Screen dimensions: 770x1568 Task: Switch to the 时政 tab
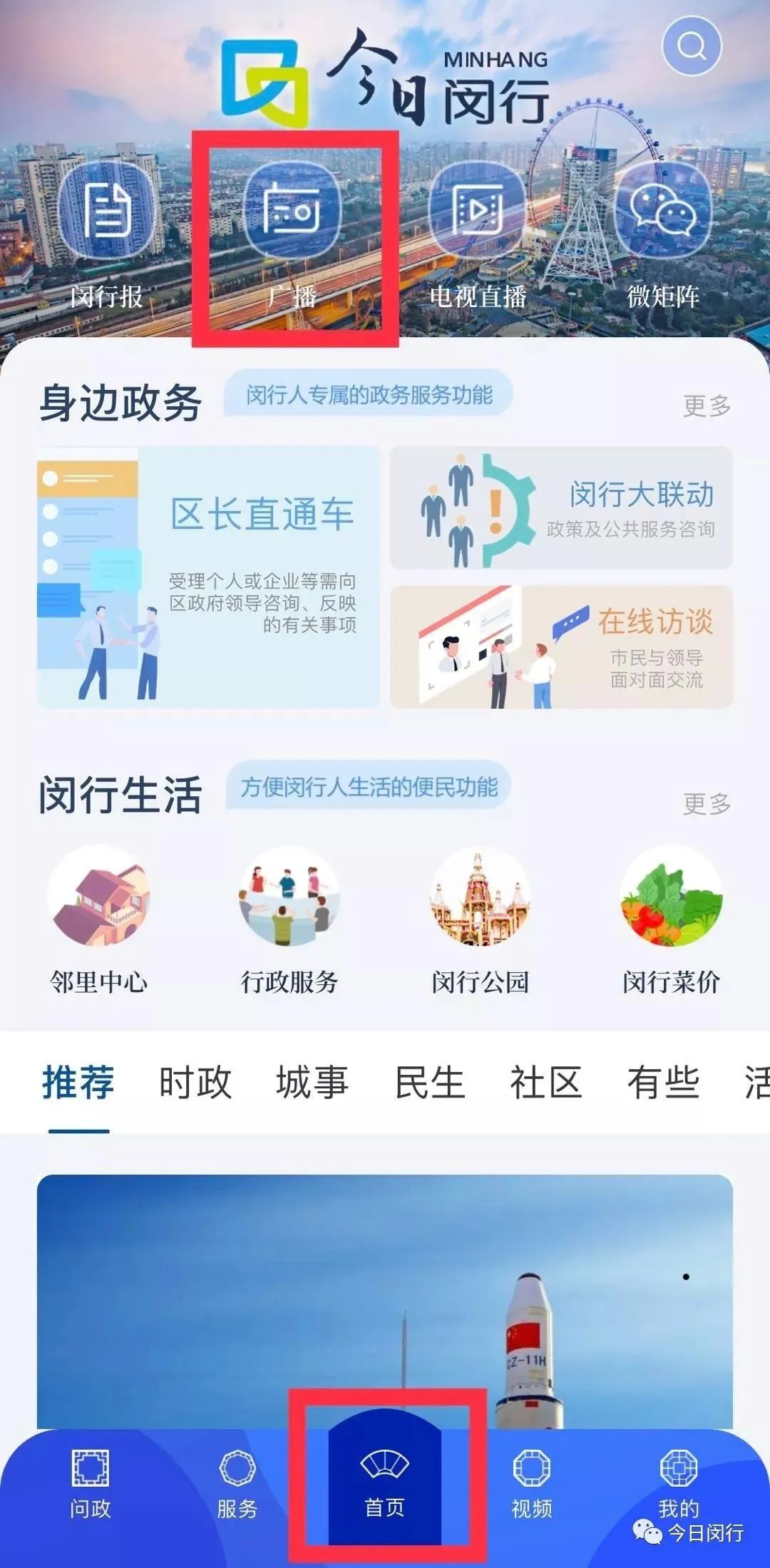tap(193, 1084)
